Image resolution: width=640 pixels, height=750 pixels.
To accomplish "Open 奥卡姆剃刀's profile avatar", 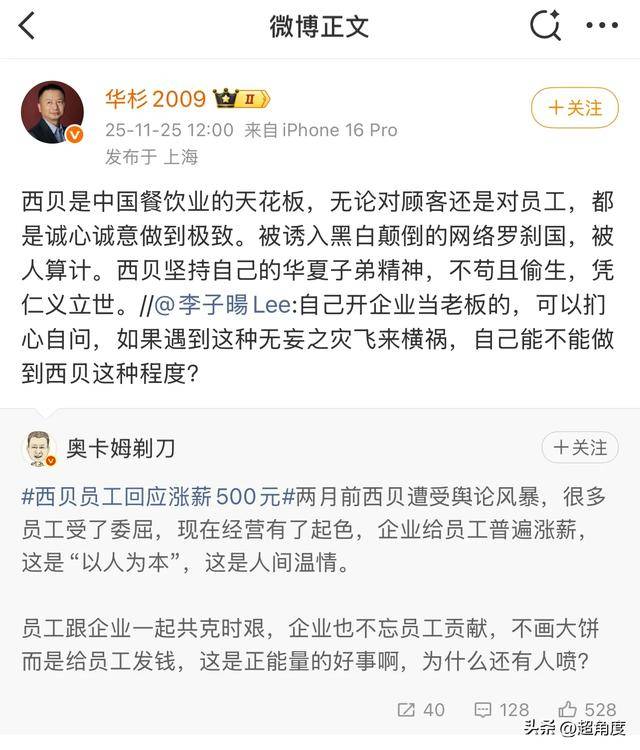I will point(39,449).
